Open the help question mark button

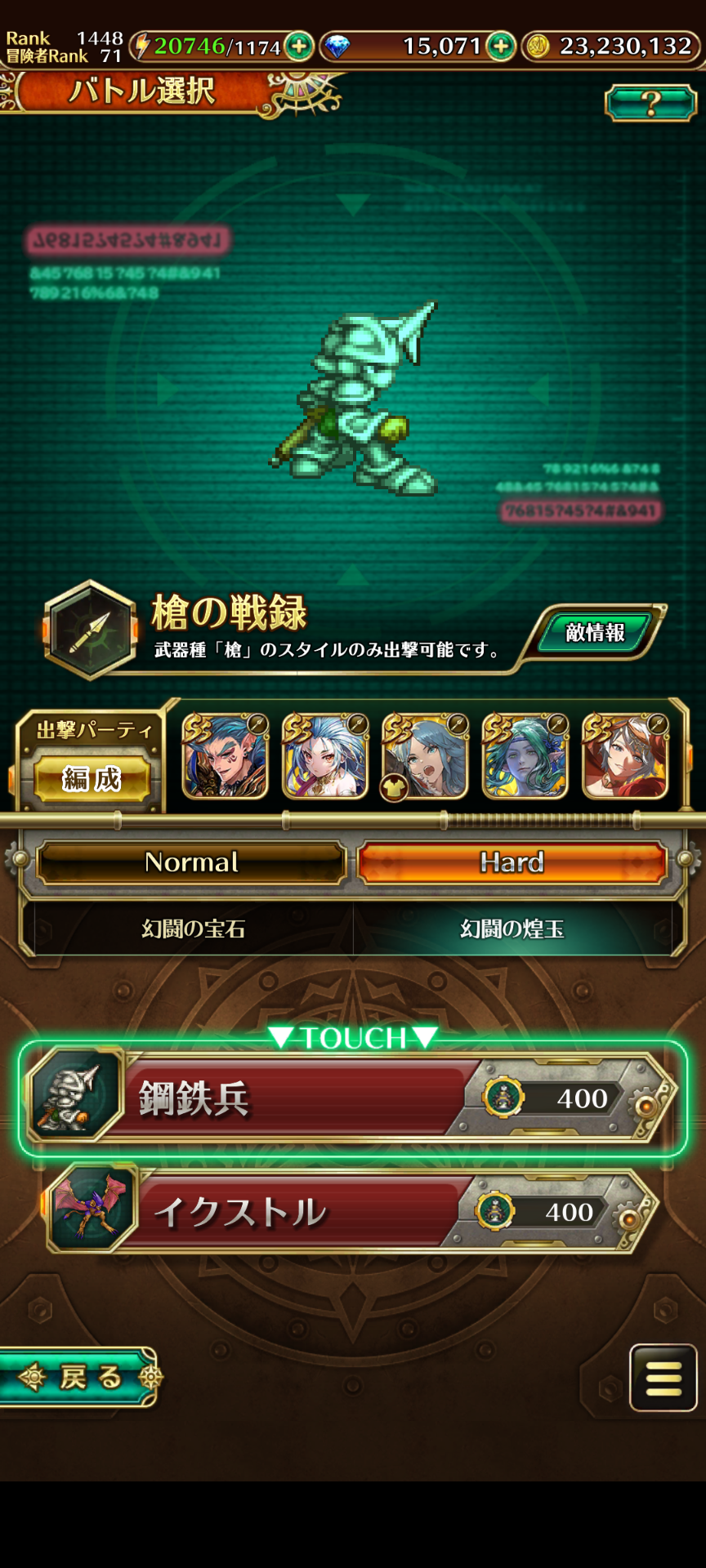[650, 103]
